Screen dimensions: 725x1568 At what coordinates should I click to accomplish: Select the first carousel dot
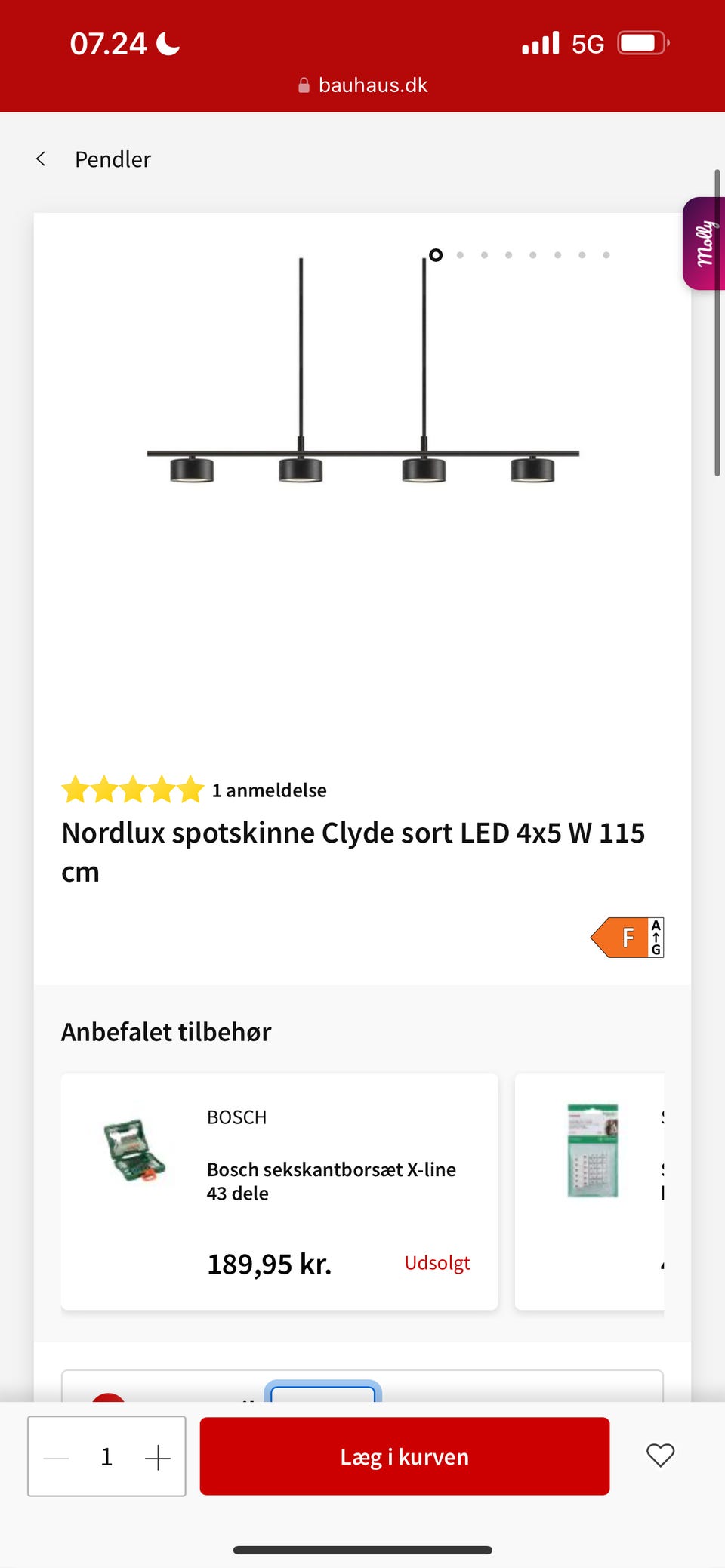(436, 255)
